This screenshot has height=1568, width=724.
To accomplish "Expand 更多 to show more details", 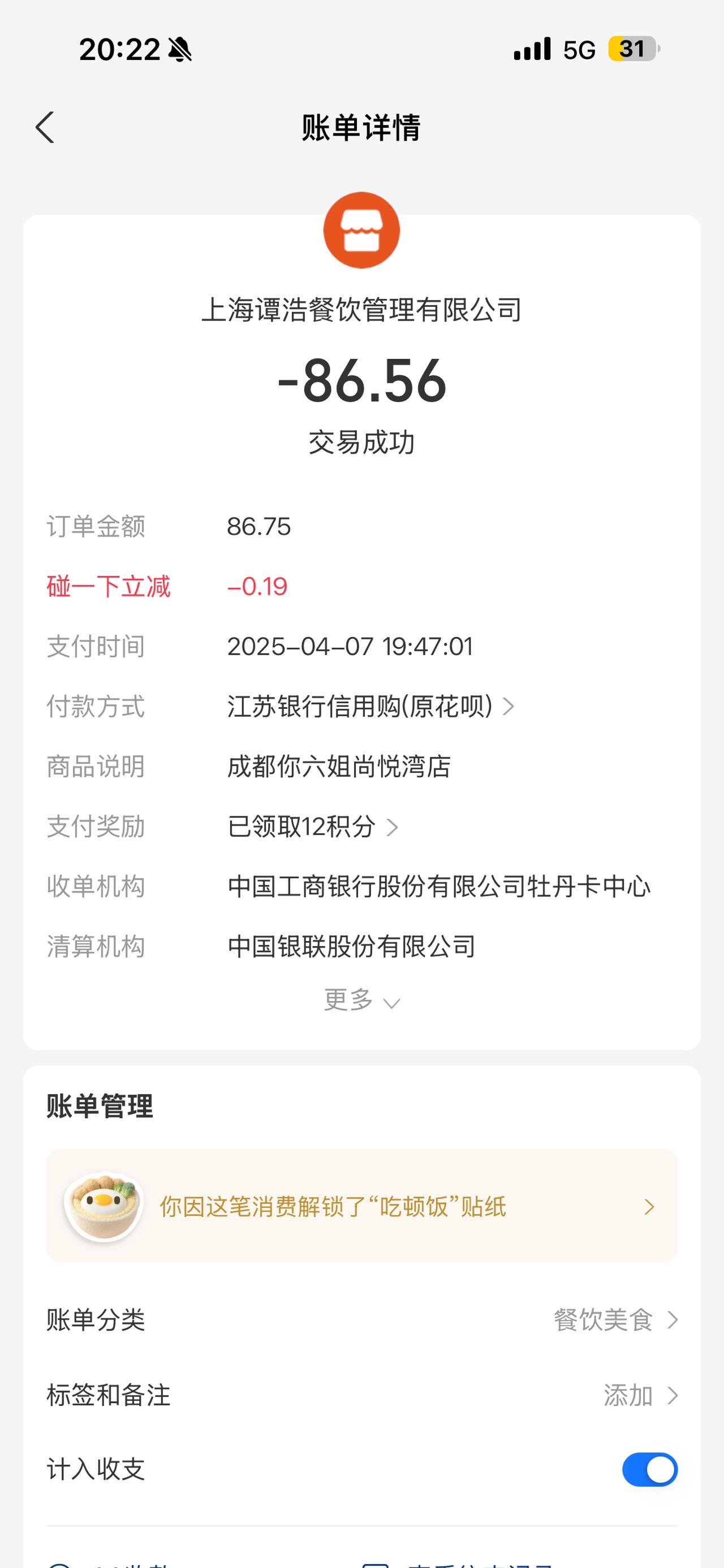I will pyautogui.click(x=361, y=1000).
